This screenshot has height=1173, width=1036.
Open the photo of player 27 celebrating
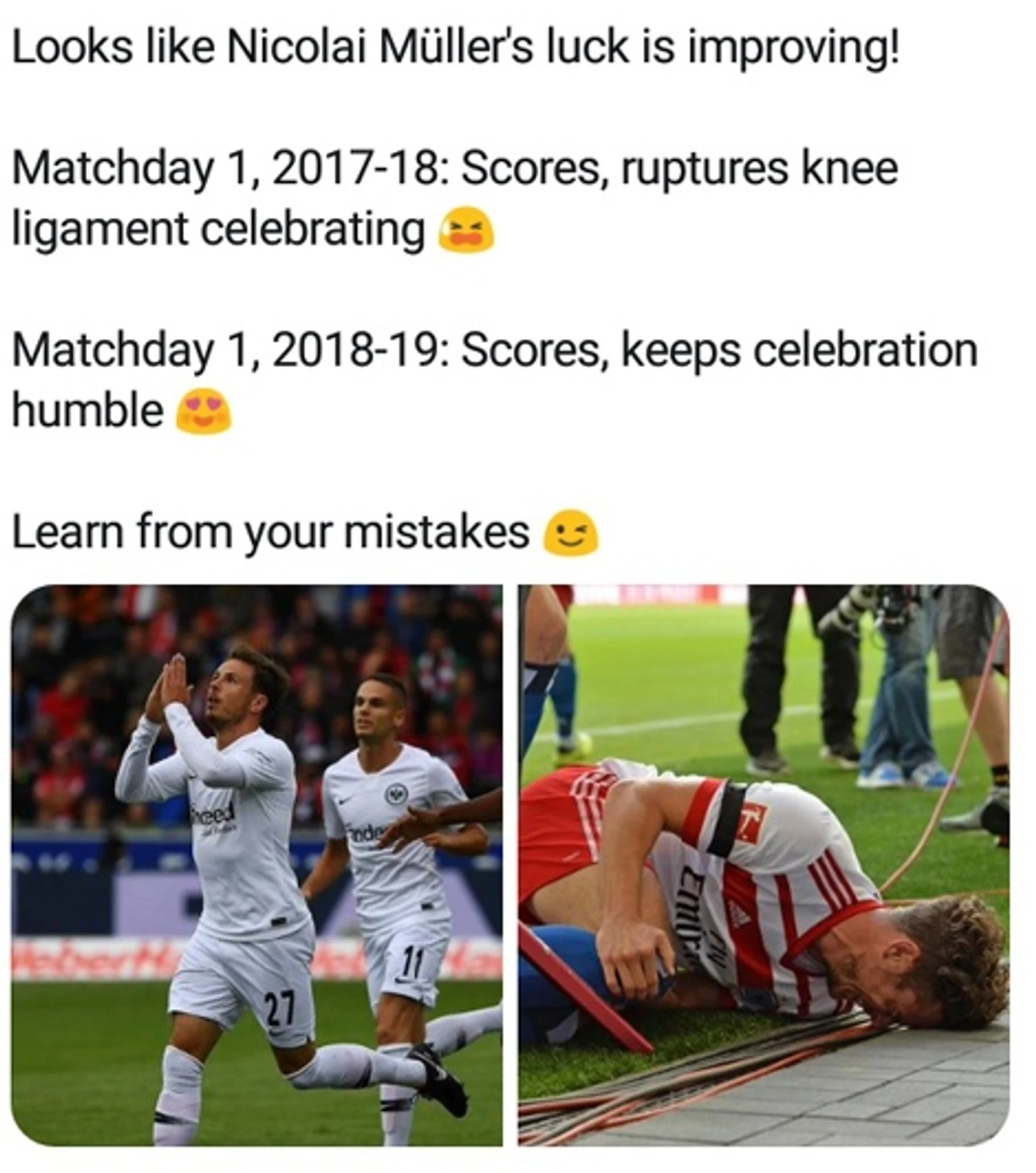[257, 864]
